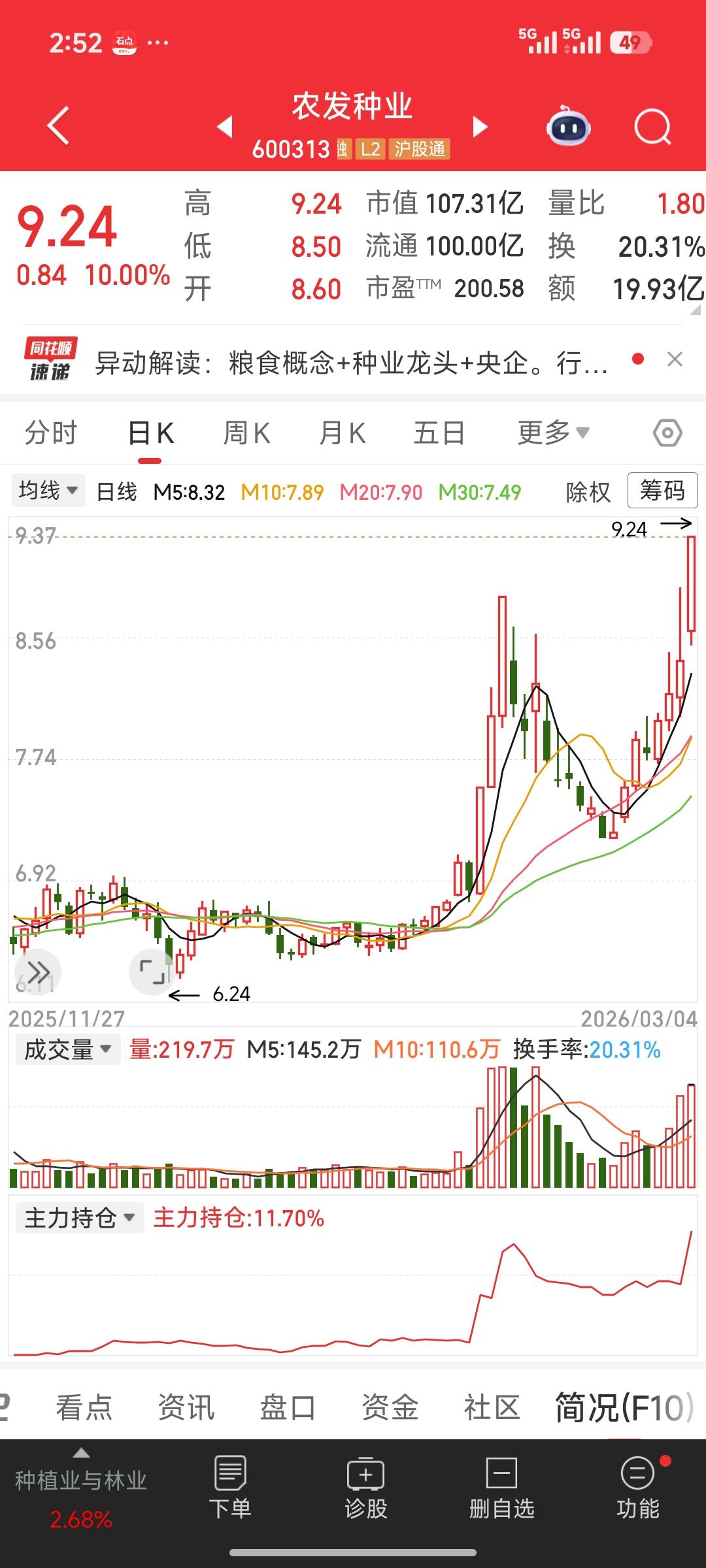Switch to the next stock
The image size is (706, 1568).
pos(480,126)
